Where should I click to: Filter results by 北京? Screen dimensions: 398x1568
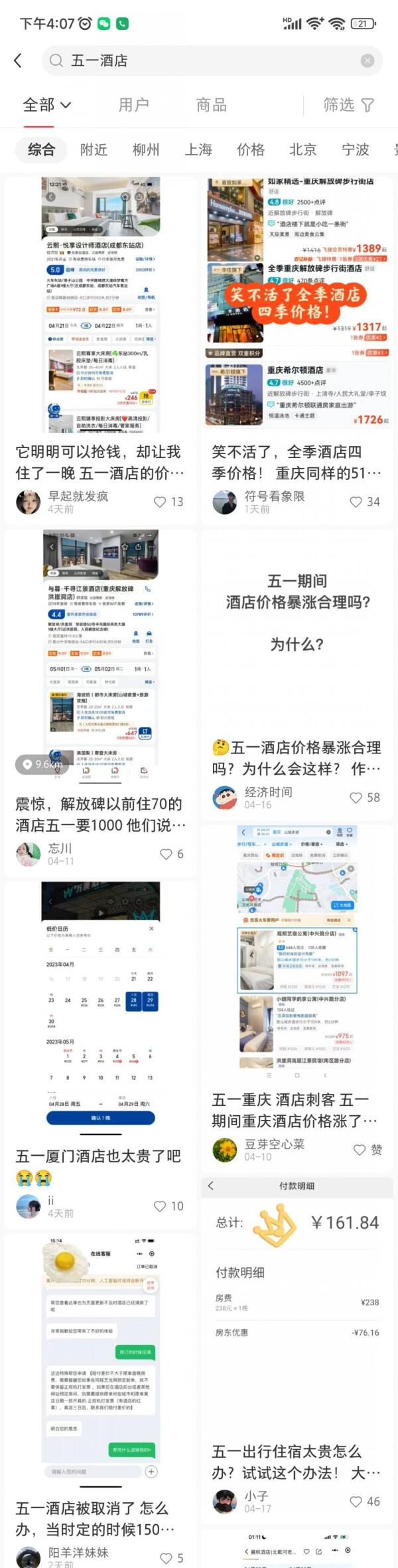pyautogui.click(x=303, y=150)
